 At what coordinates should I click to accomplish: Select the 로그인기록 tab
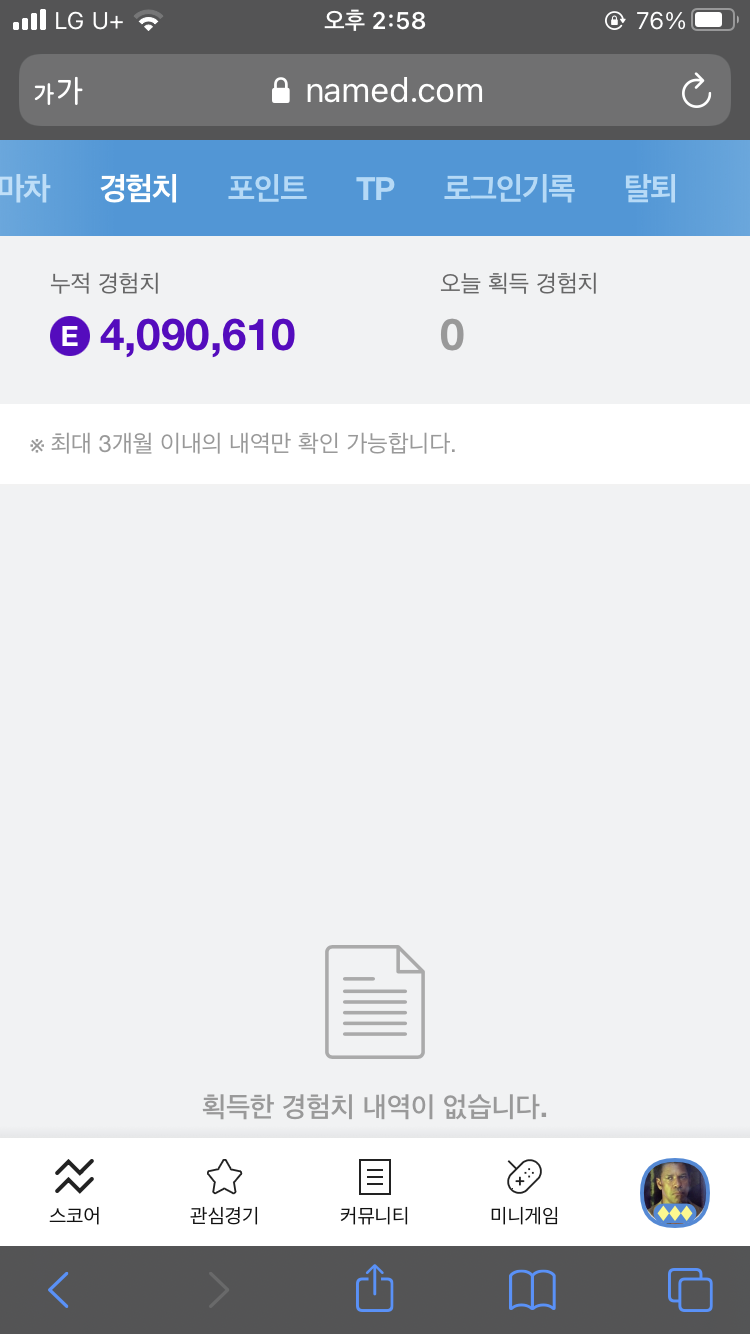(x=508, y=188)
